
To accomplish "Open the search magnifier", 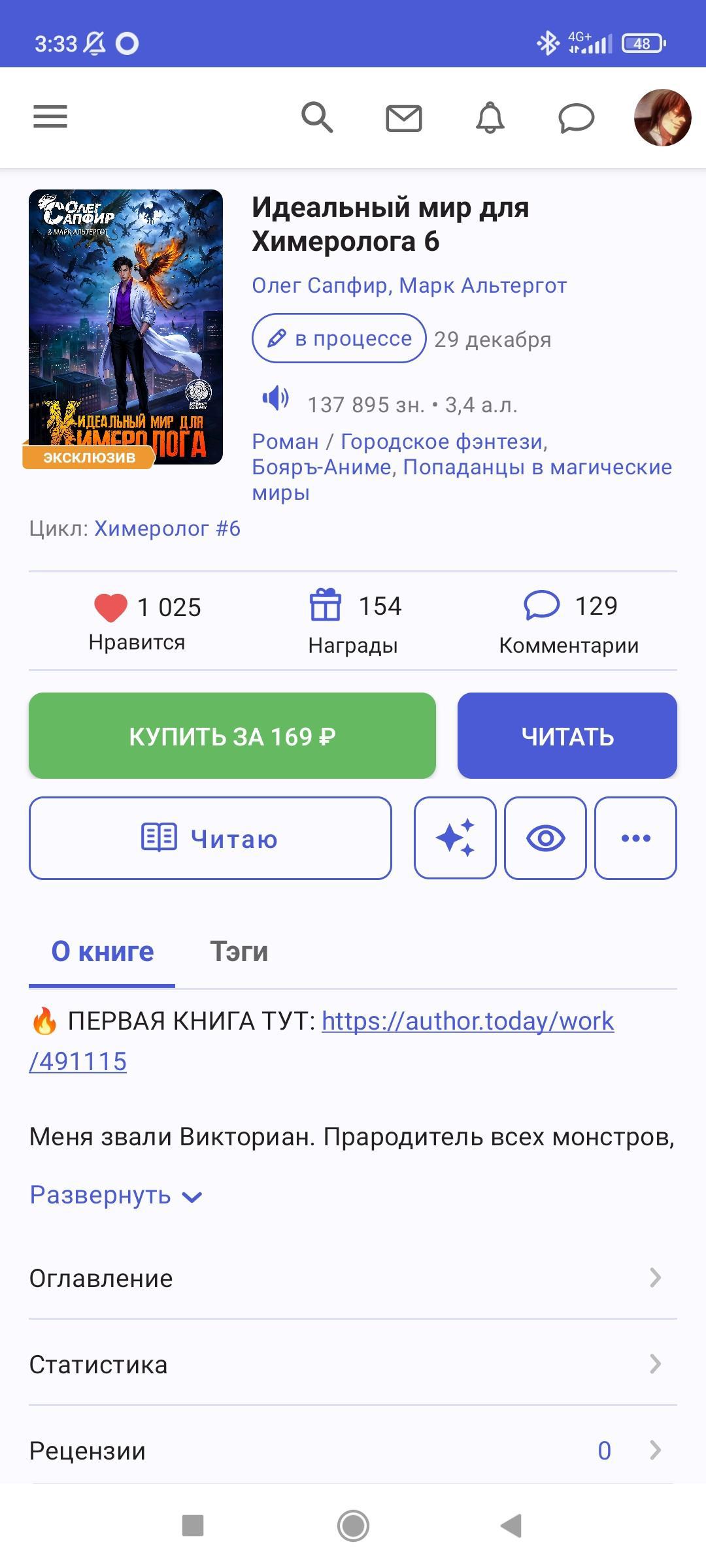I will click(x=317, y=118).
